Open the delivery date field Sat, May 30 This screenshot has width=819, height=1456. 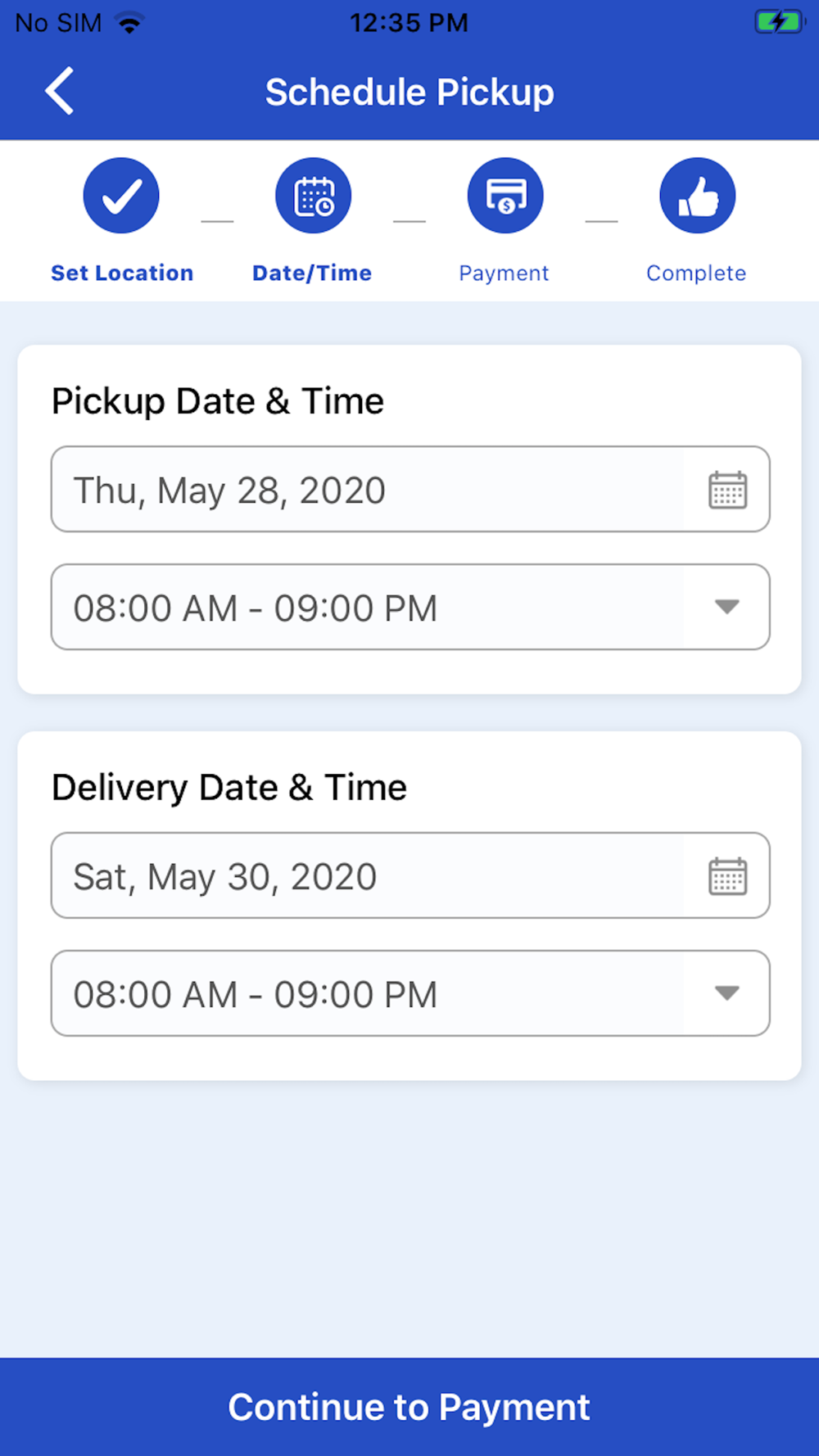point(410,875)
